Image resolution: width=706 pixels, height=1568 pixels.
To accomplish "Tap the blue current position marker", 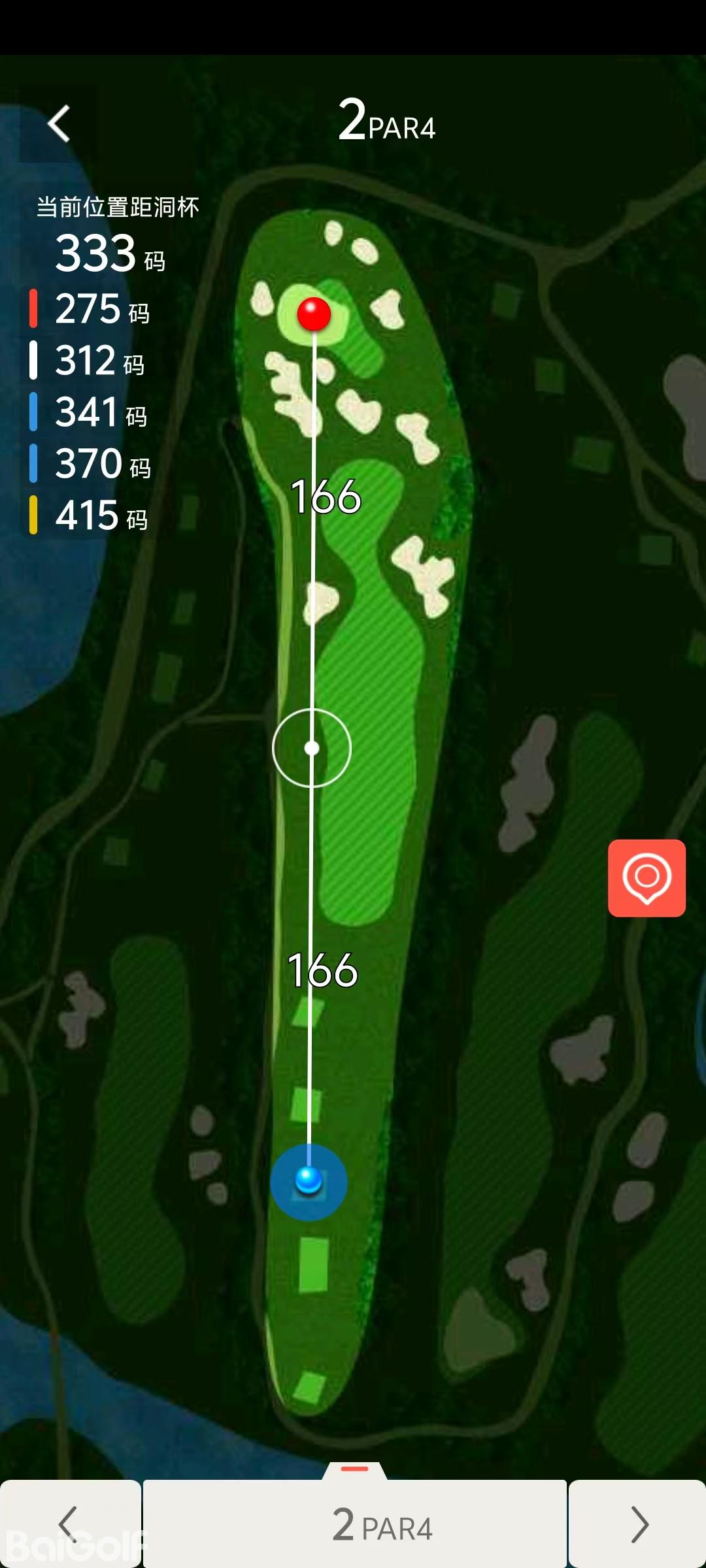I will 309,1181.
